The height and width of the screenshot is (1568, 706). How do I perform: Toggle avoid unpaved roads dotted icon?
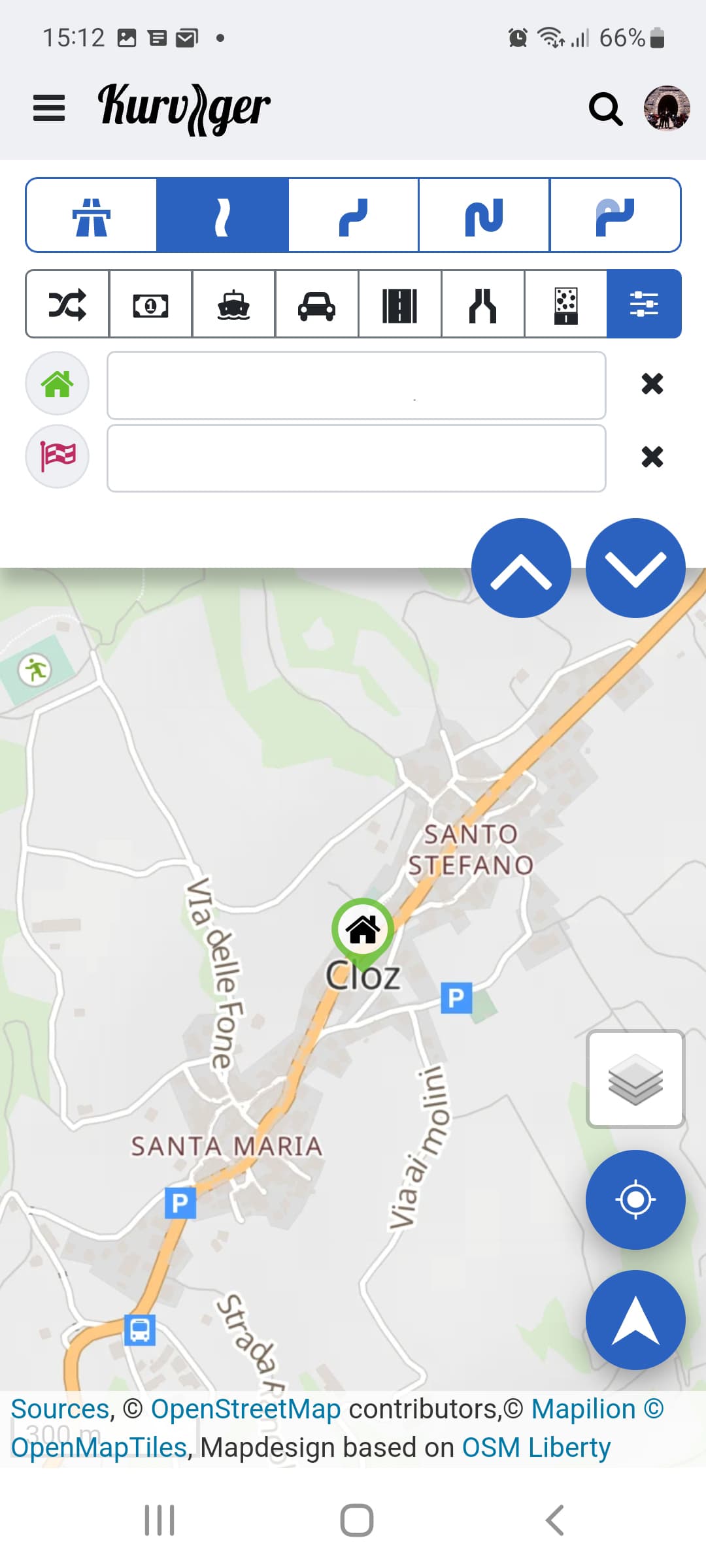click(565, 304)
